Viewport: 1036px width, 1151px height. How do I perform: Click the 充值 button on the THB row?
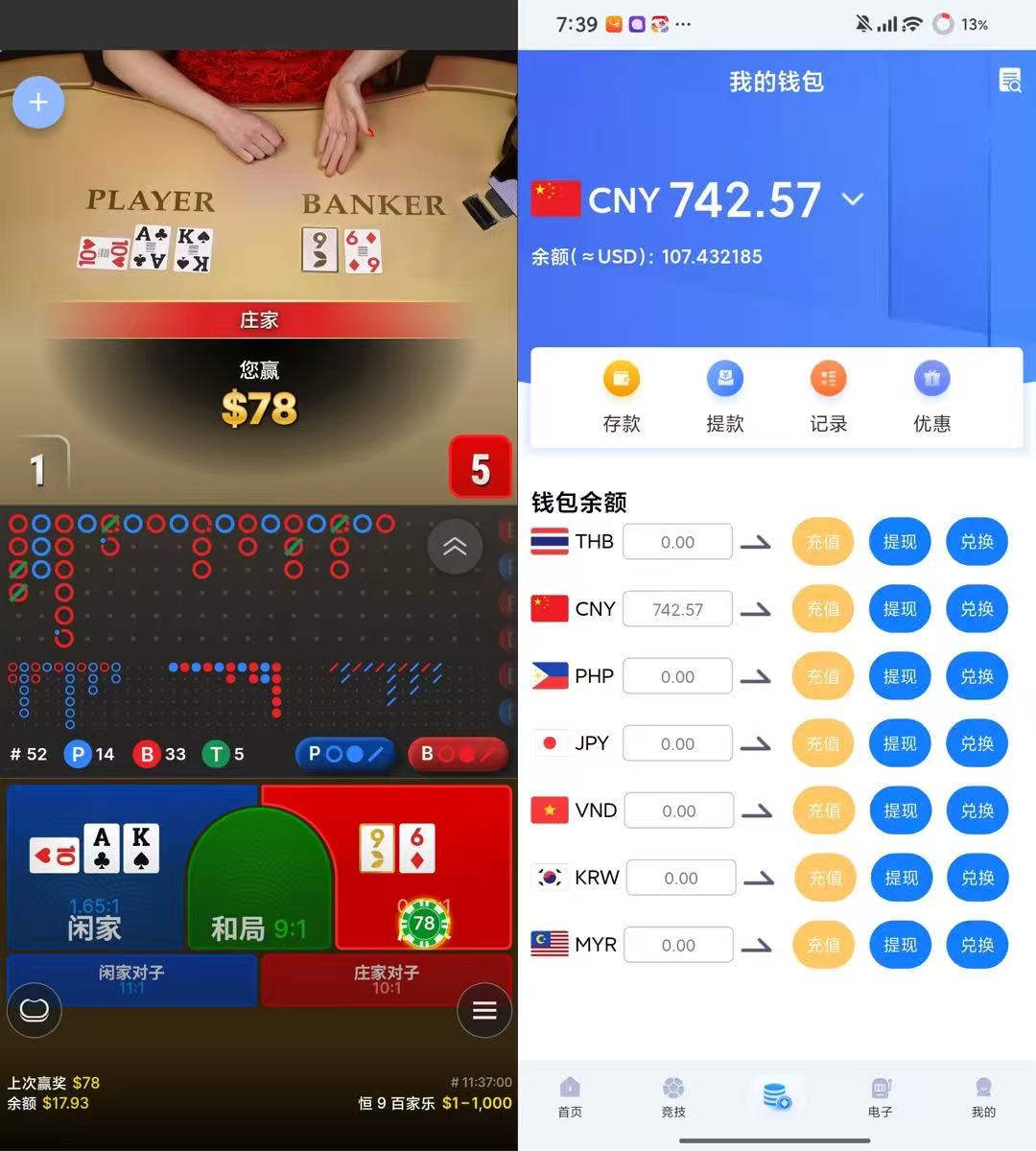[x=822, y=541]
